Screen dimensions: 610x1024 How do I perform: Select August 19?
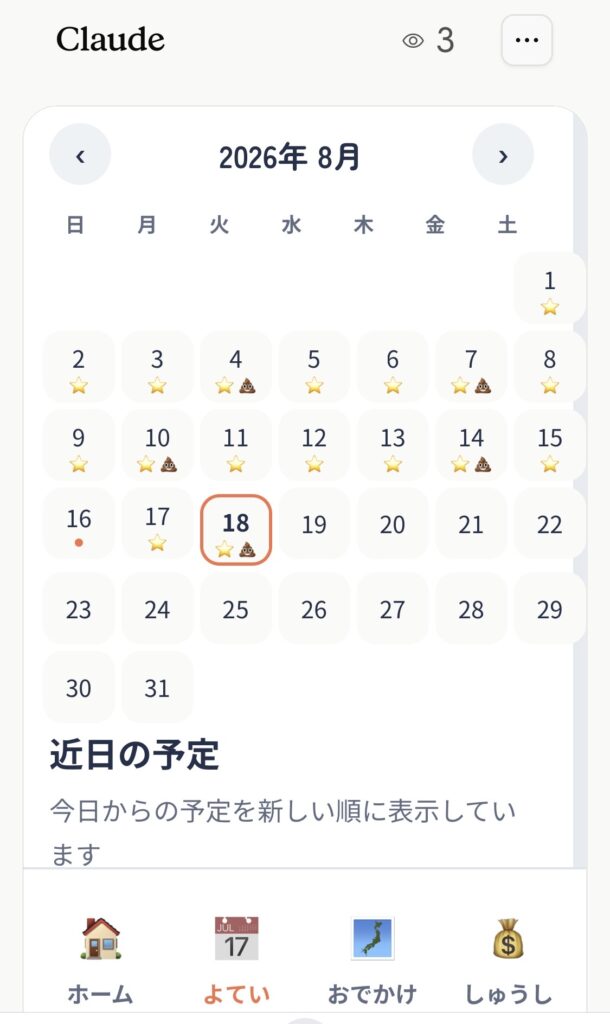(314, 524)
